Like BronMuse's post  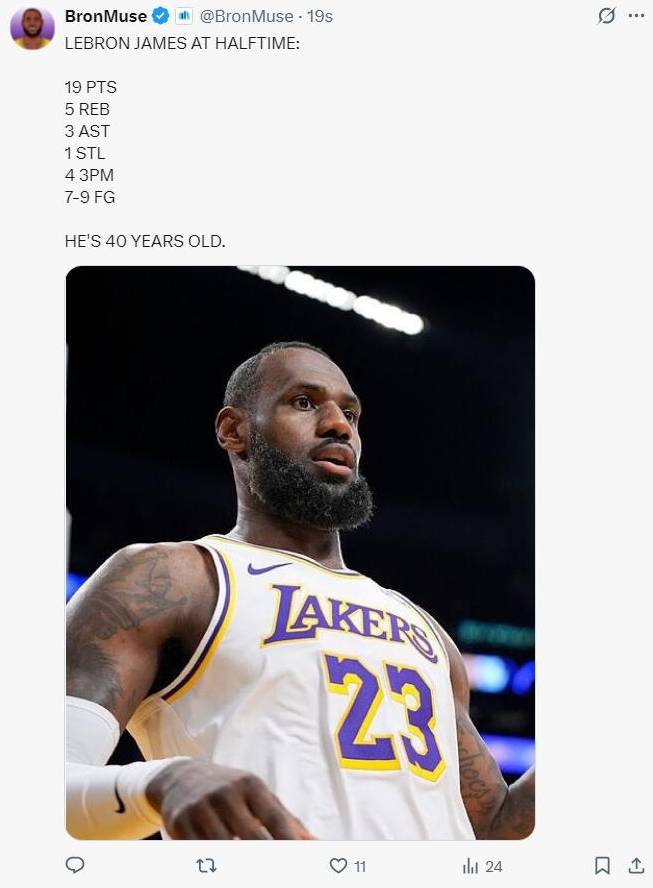coord(338,865)
